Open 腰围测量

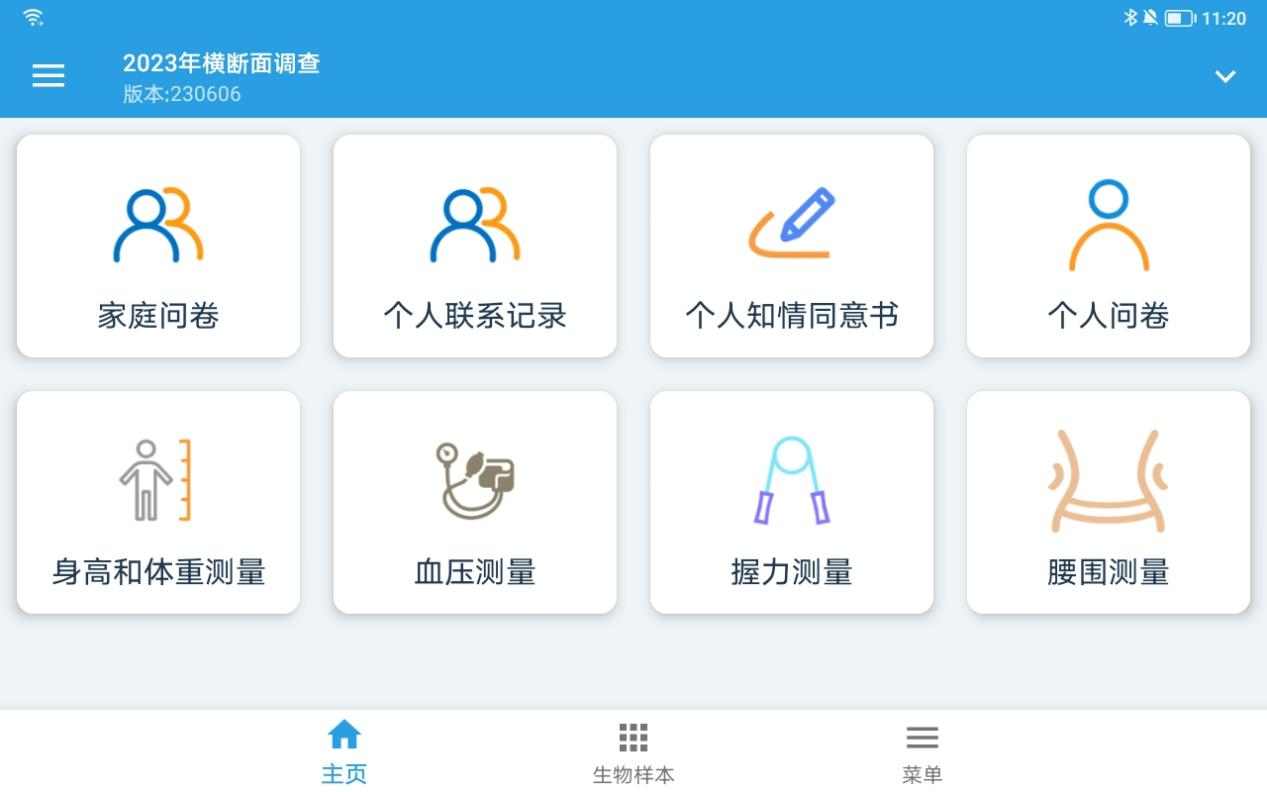pos(1108,502)
